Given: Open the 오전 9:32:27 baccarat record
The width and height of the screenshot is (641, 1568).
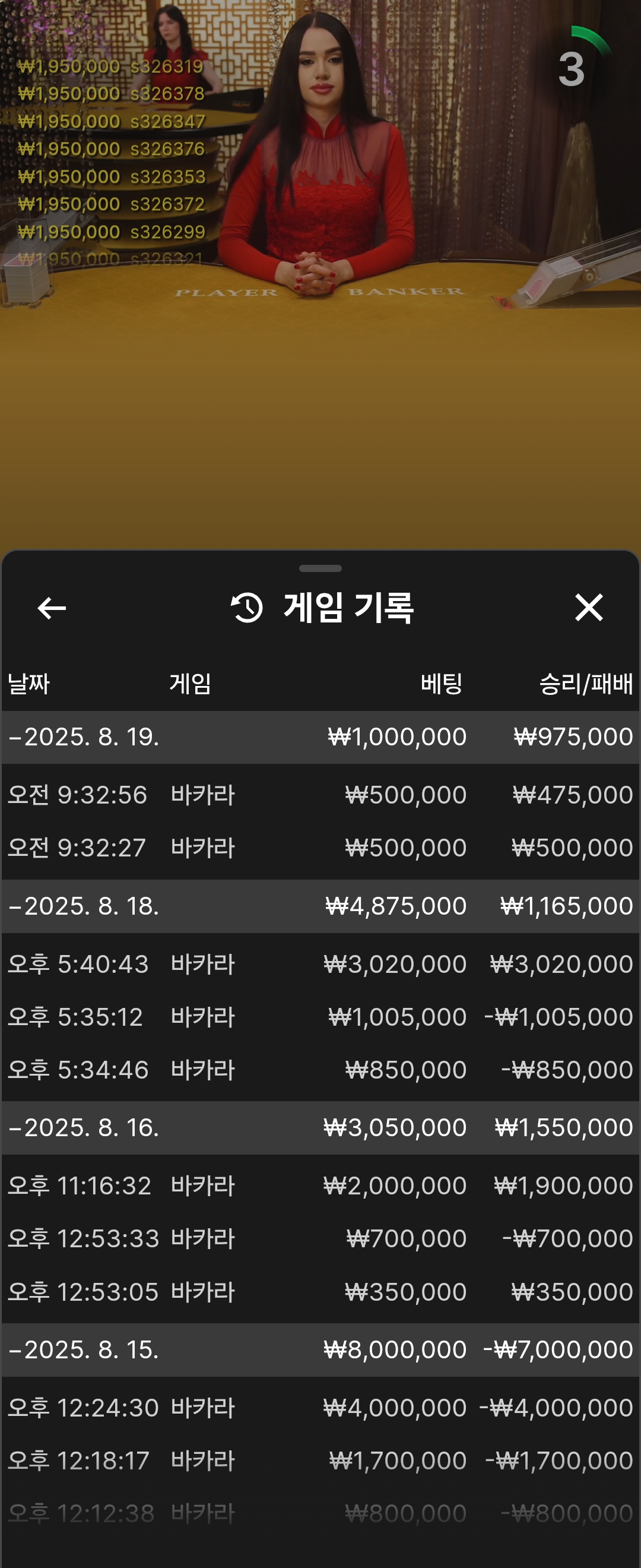Looking at the screenshot, I should point(320,848).
